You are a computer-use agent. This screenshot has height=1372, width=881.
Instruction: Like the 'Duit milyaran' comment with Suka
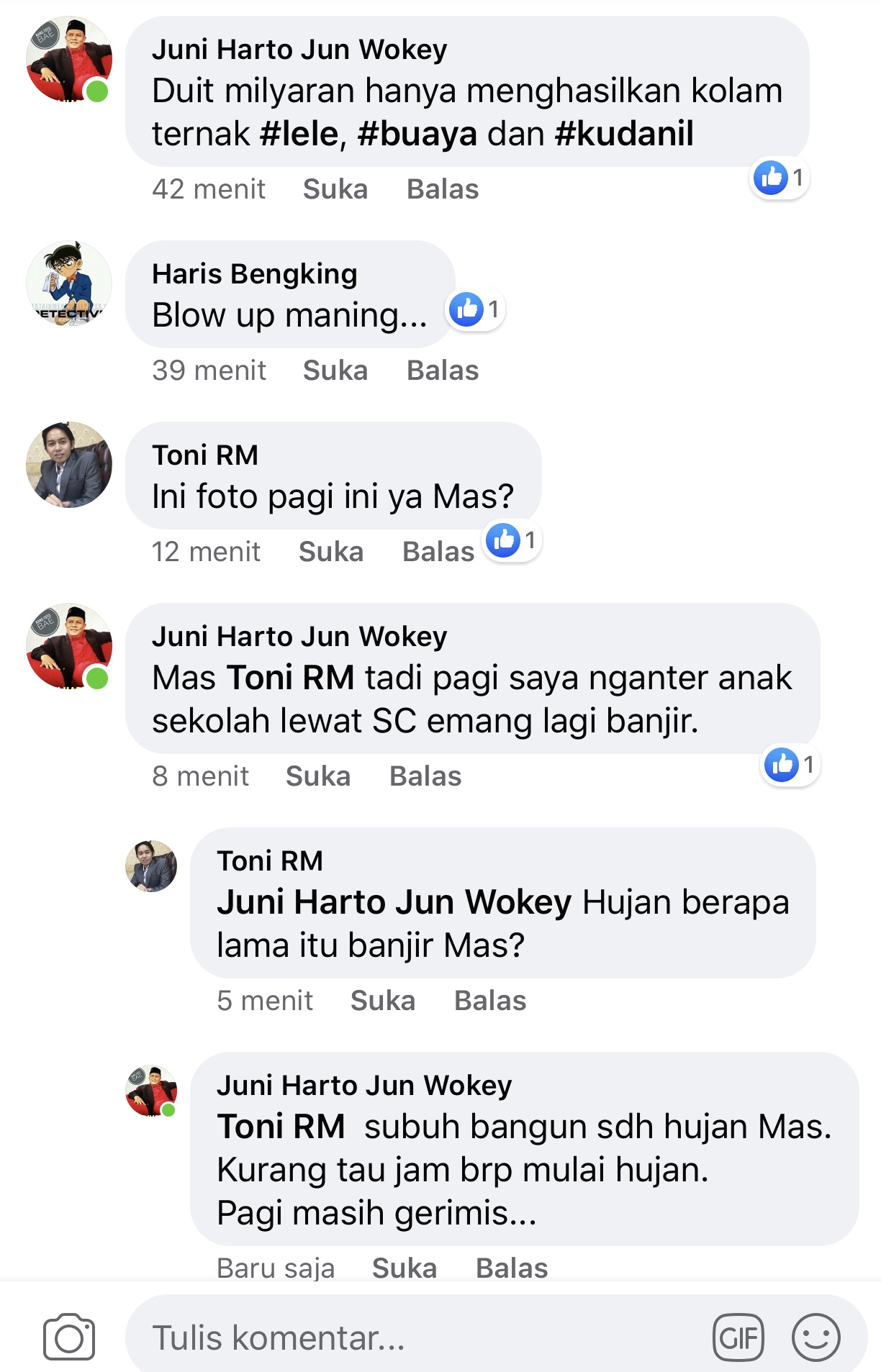335,189
